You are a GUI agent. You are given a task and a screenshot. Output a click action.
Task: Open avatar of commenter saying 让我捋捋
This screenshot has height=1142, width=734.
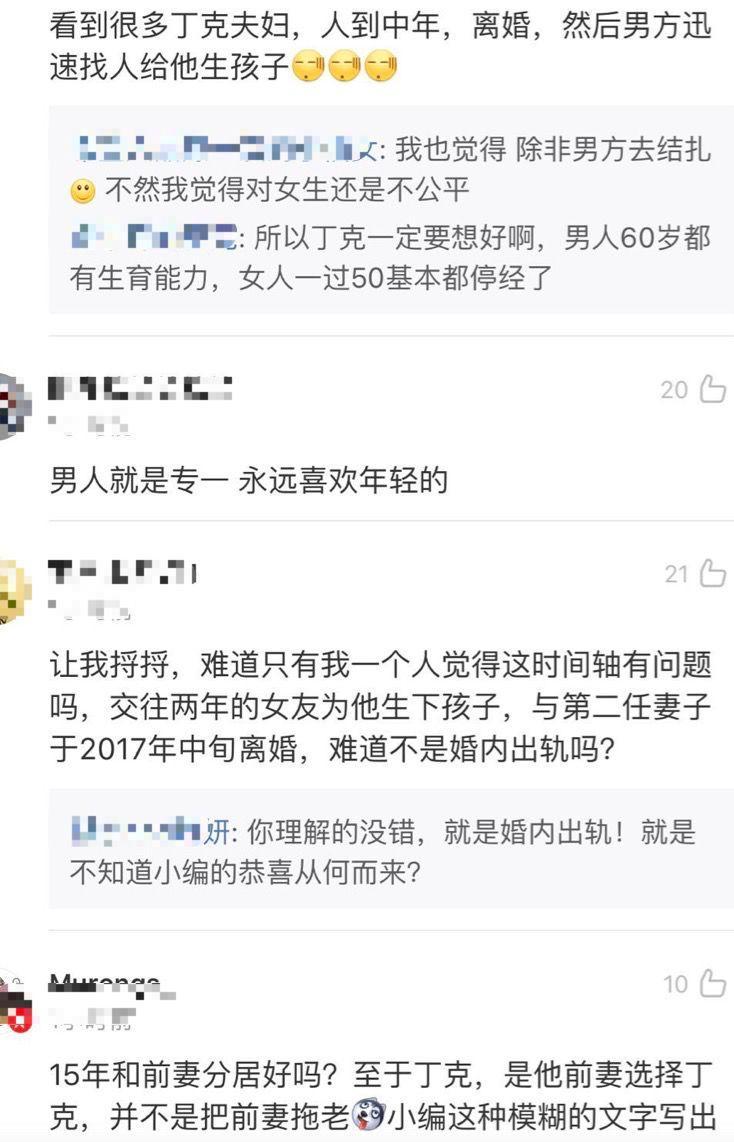pyautogui.click(x=14, y=590)
